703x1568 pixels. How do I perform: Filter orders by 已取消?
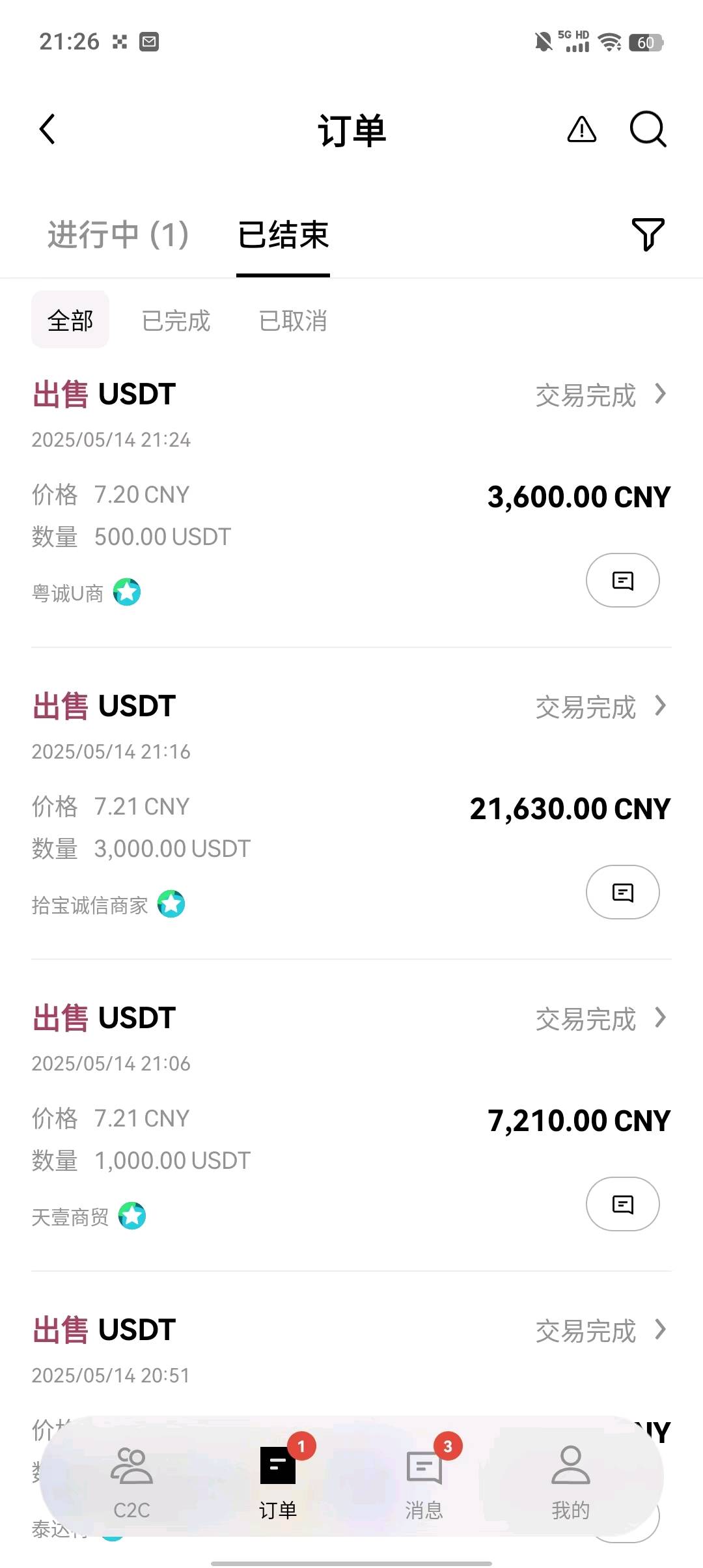[x=293, y=320]
